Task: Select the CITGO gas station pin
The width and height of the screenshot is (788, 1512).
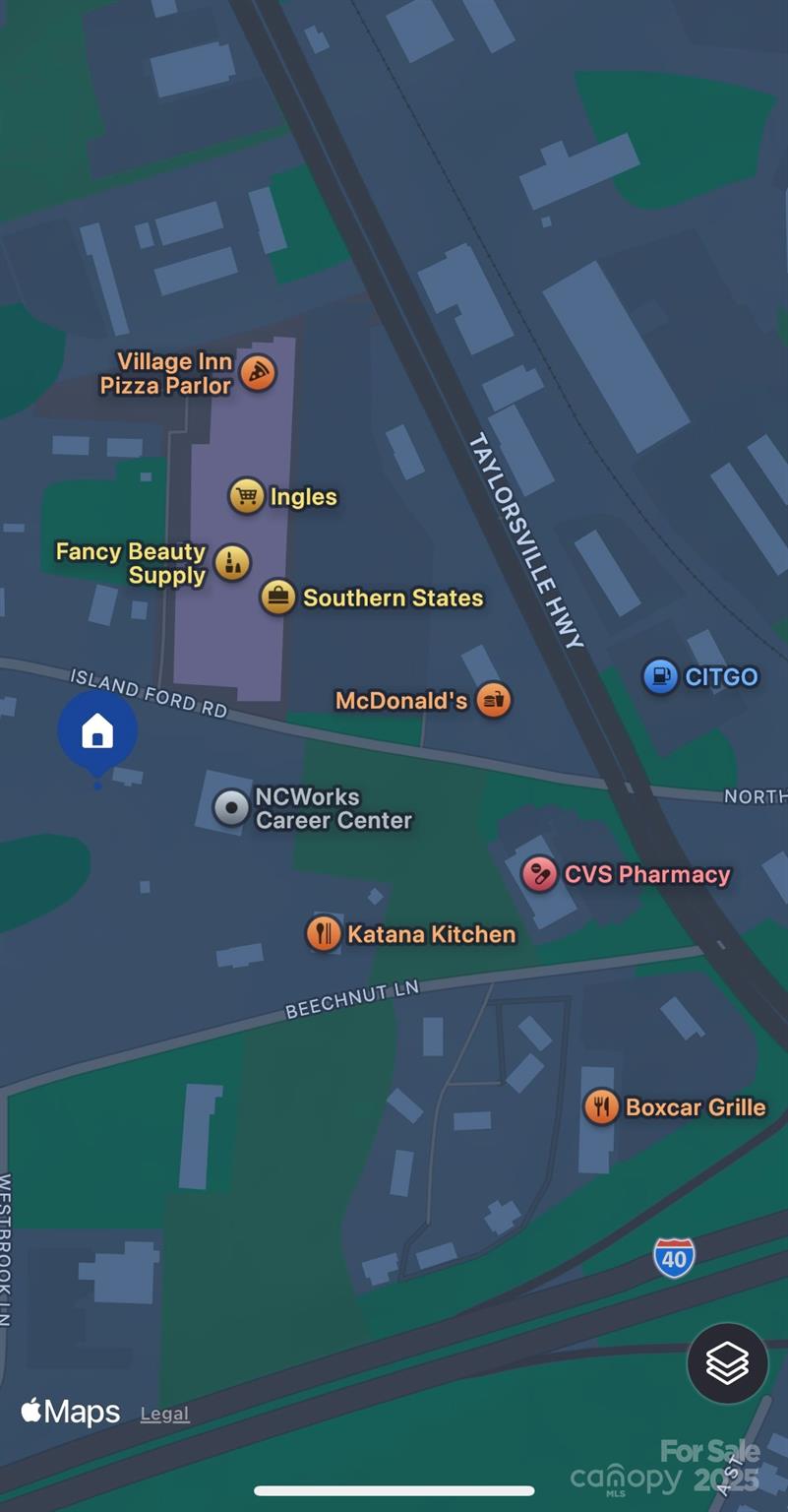Action: (x=660, y=676)
